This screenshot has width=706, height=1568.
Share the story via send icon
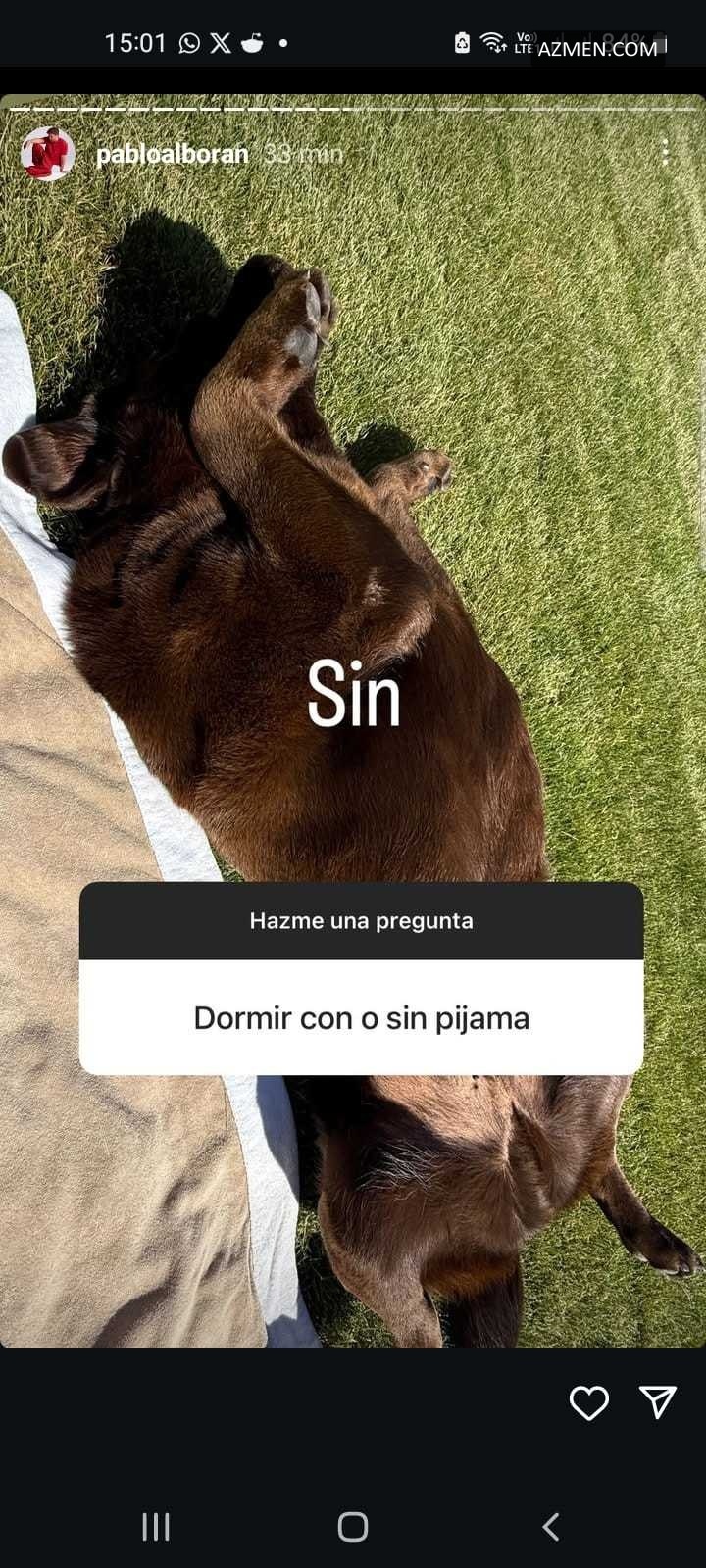click(x=657, y=1401)
